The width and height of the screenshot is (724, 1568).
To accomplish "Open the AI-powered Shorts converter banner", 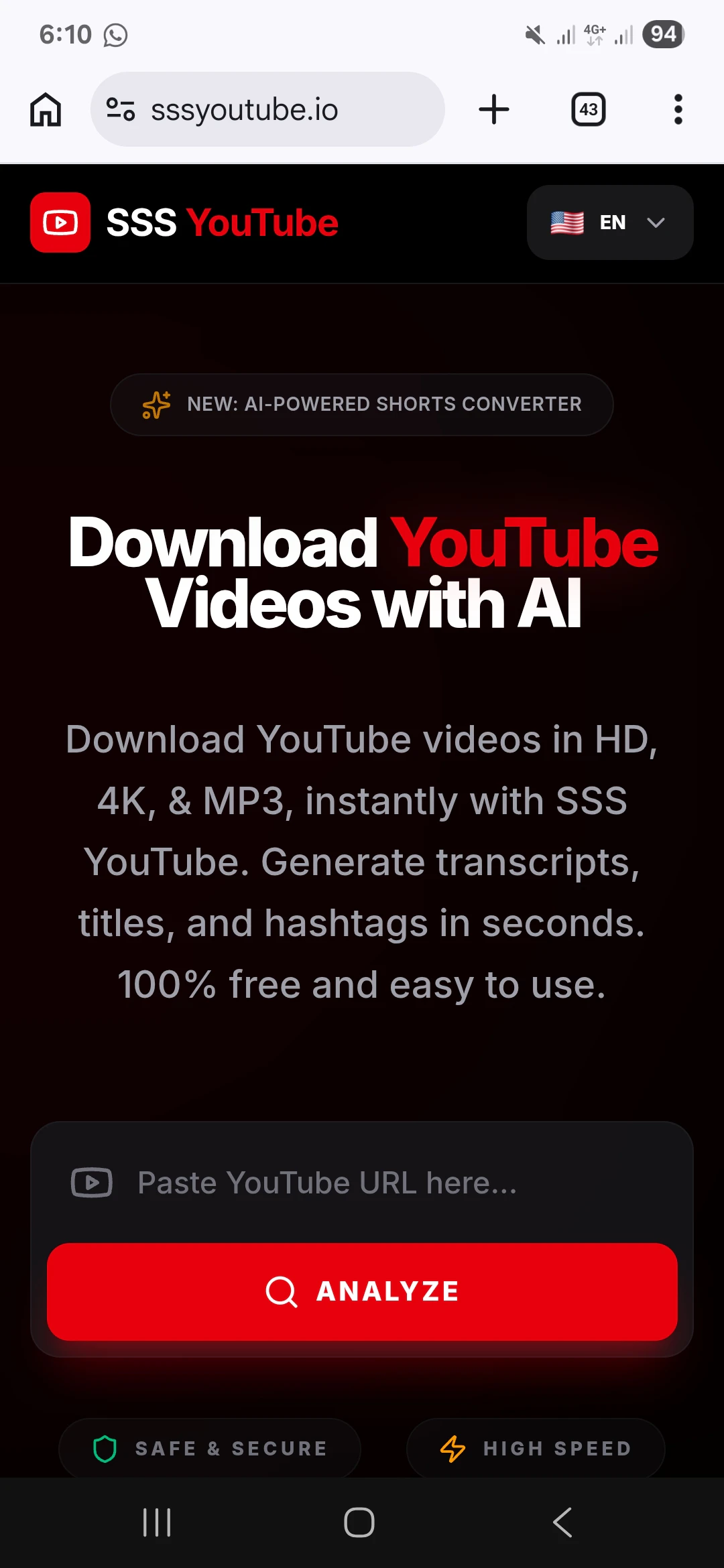I will [x=362, y=405].
